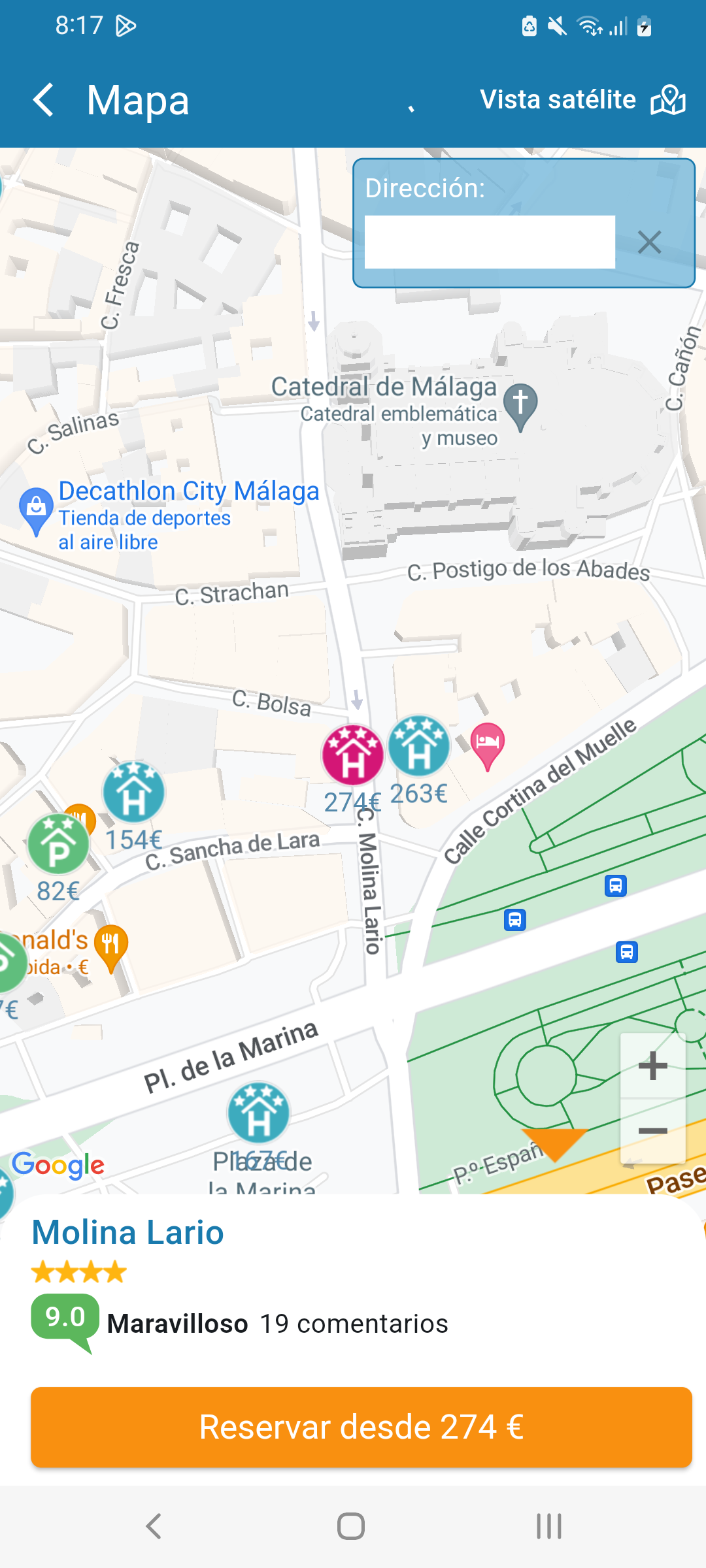Close the Dirección search box
Image resolution: width=706 pixels, height=1568 pixels.
(x=649, y=242)
